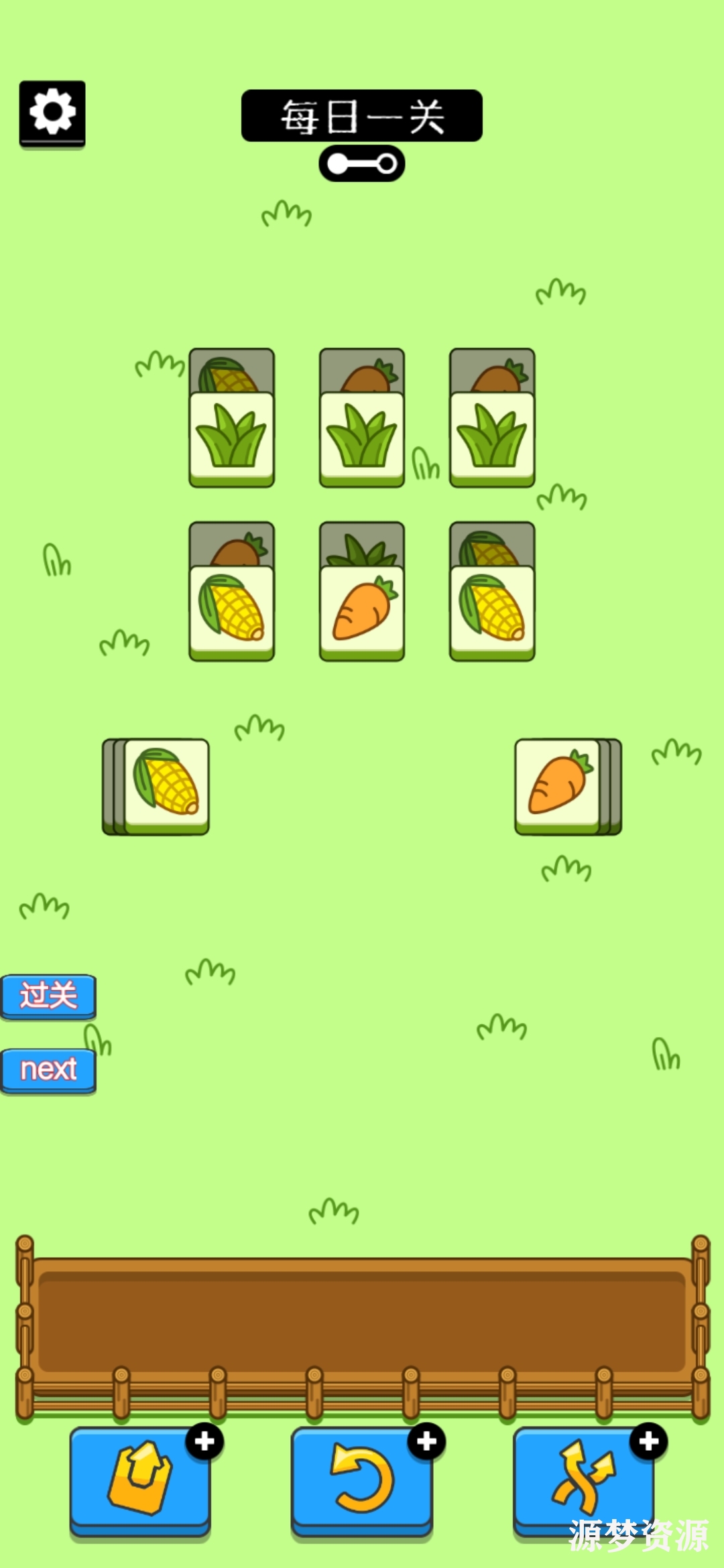Use the shuffle power-up
This screenshot has width=724, height=1568.
(583, 1480)
